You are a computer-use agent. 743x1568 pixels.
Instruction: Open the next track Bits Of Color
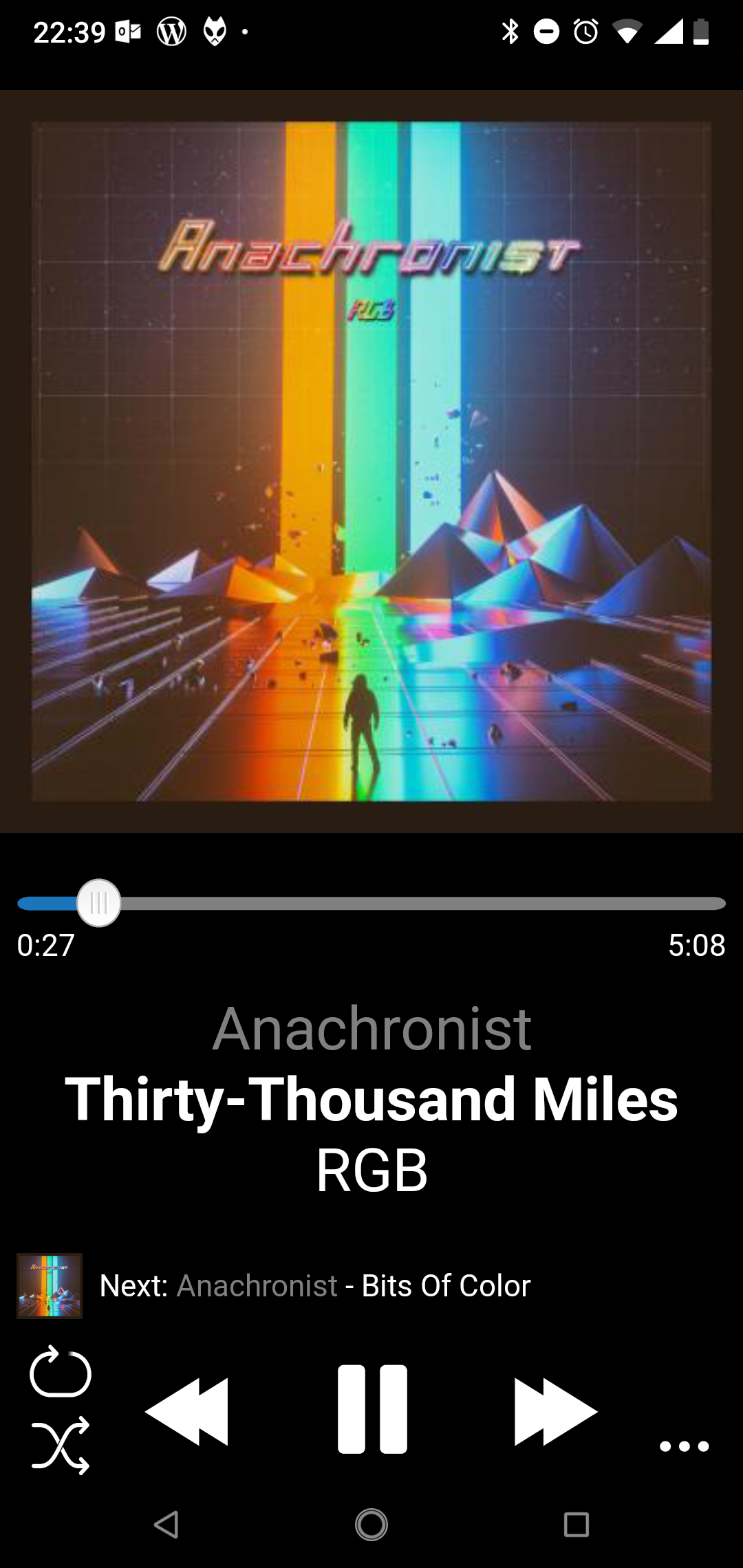315,1285
